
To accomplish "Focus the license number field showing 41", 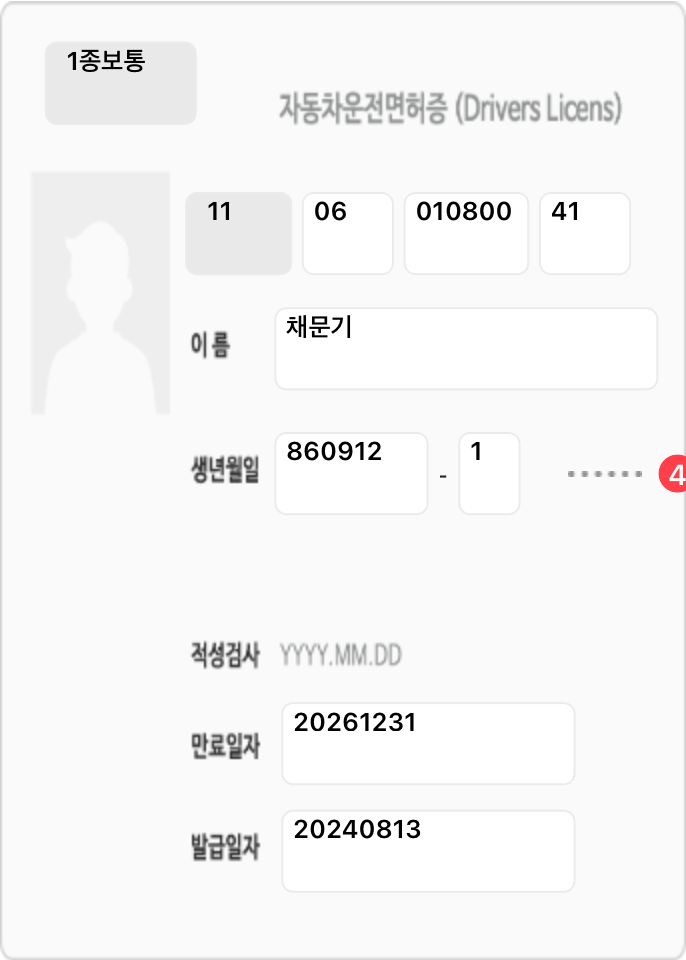I will 584,233.
